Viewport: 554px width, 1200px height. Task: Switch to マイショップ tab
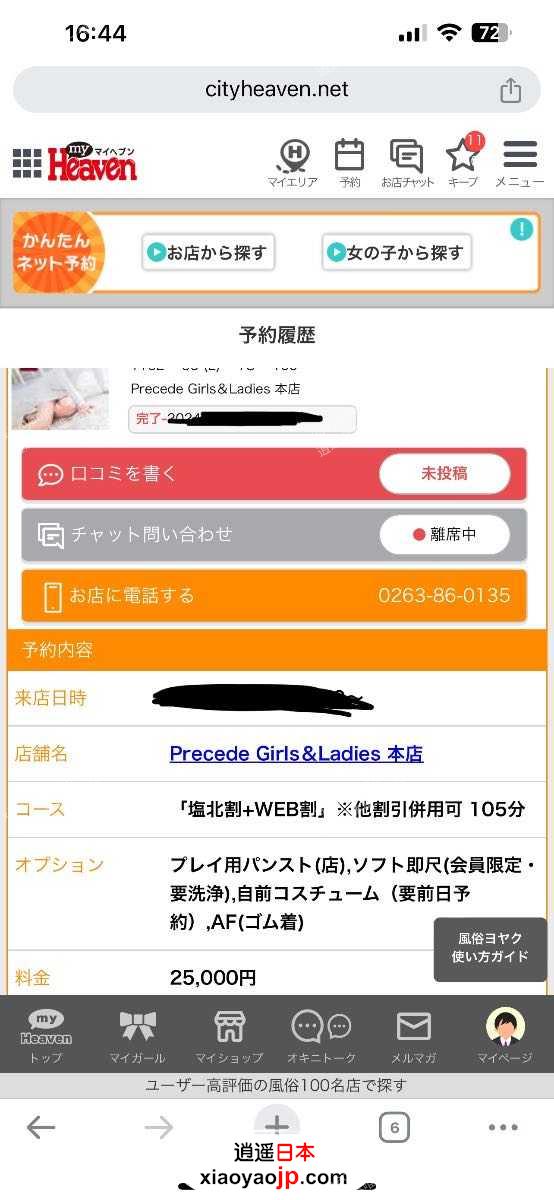[229, 1036]
